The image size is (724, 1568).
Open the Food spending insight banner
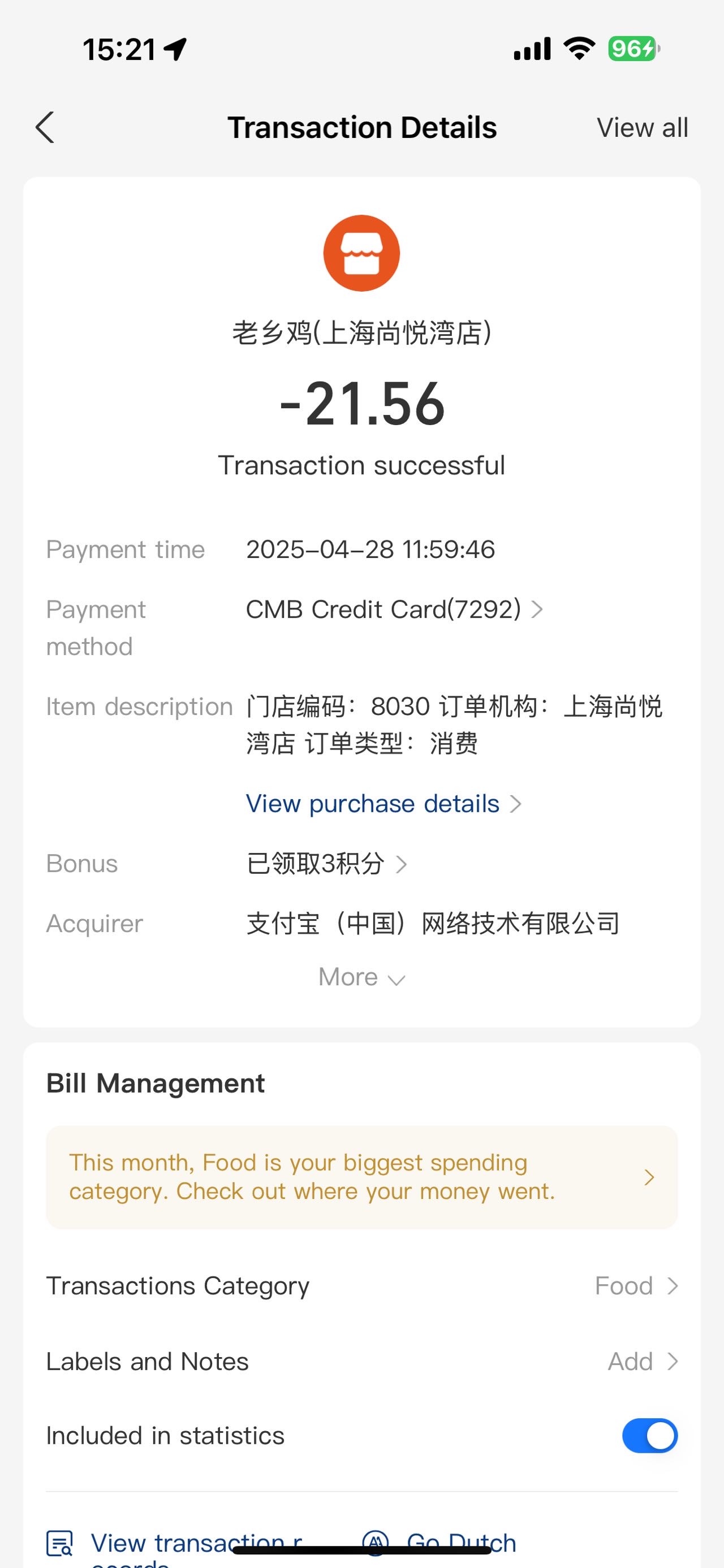(361, 1177)
